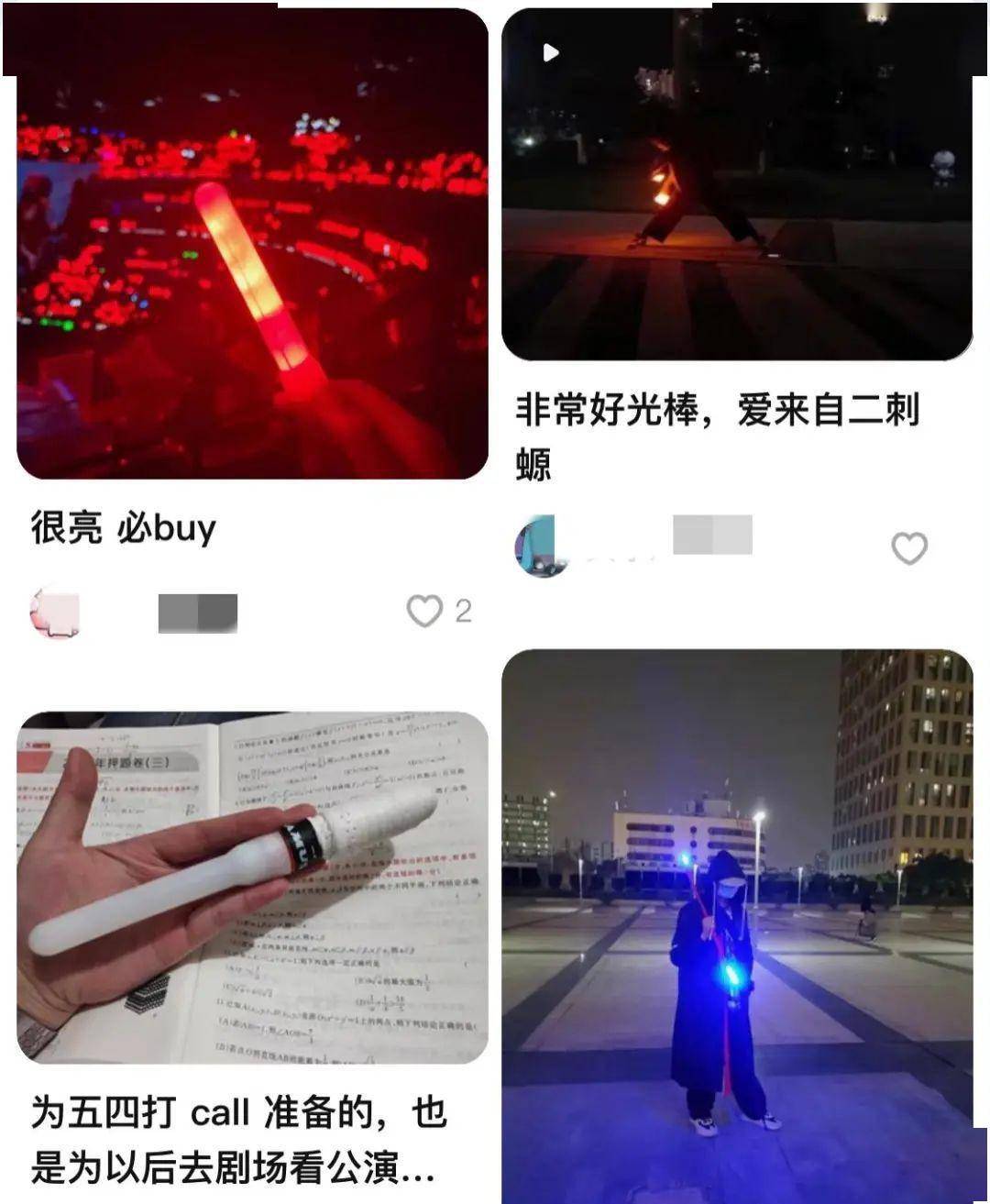The width and height of the screenshot is (990, 1204).
Task: Open the avatar with the blue profile picture
Action: [x=537, y=543]
